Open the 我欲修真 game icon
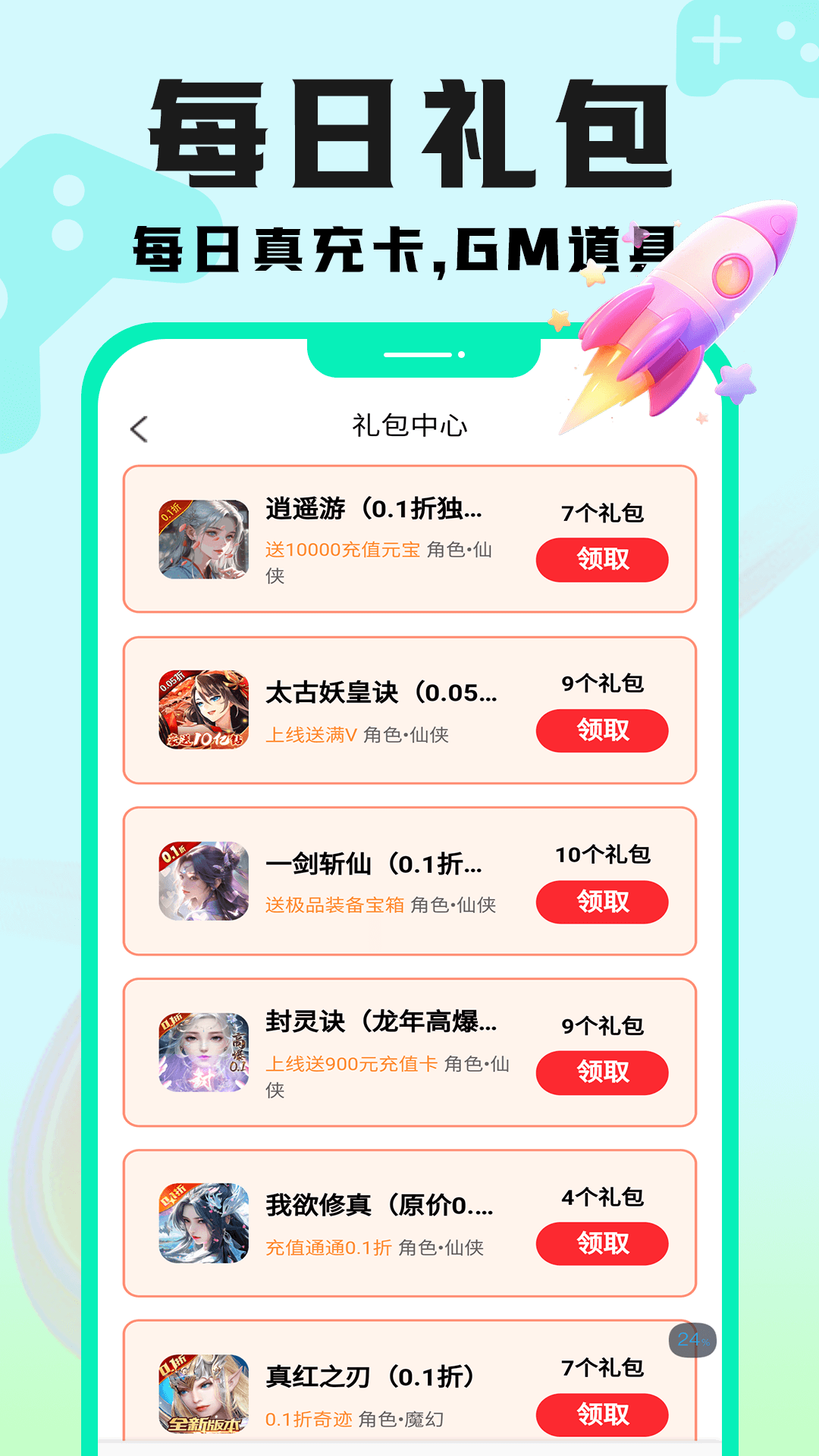Image resolution: width=819 pixels, height=1456 pixels. pos(201,1221)
